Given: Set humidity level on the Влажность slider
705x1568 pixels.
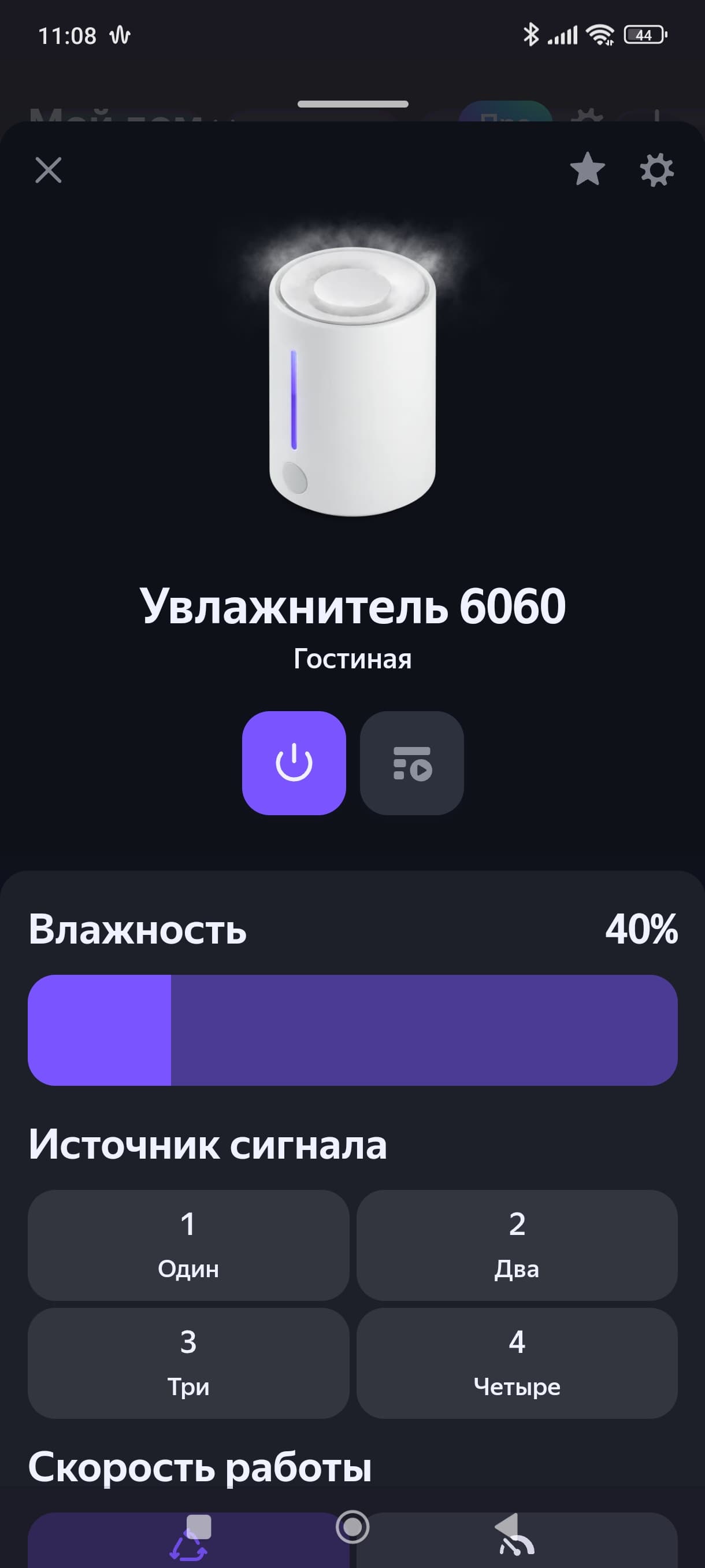Looking at the screenshot, I should click(352, 1030).
